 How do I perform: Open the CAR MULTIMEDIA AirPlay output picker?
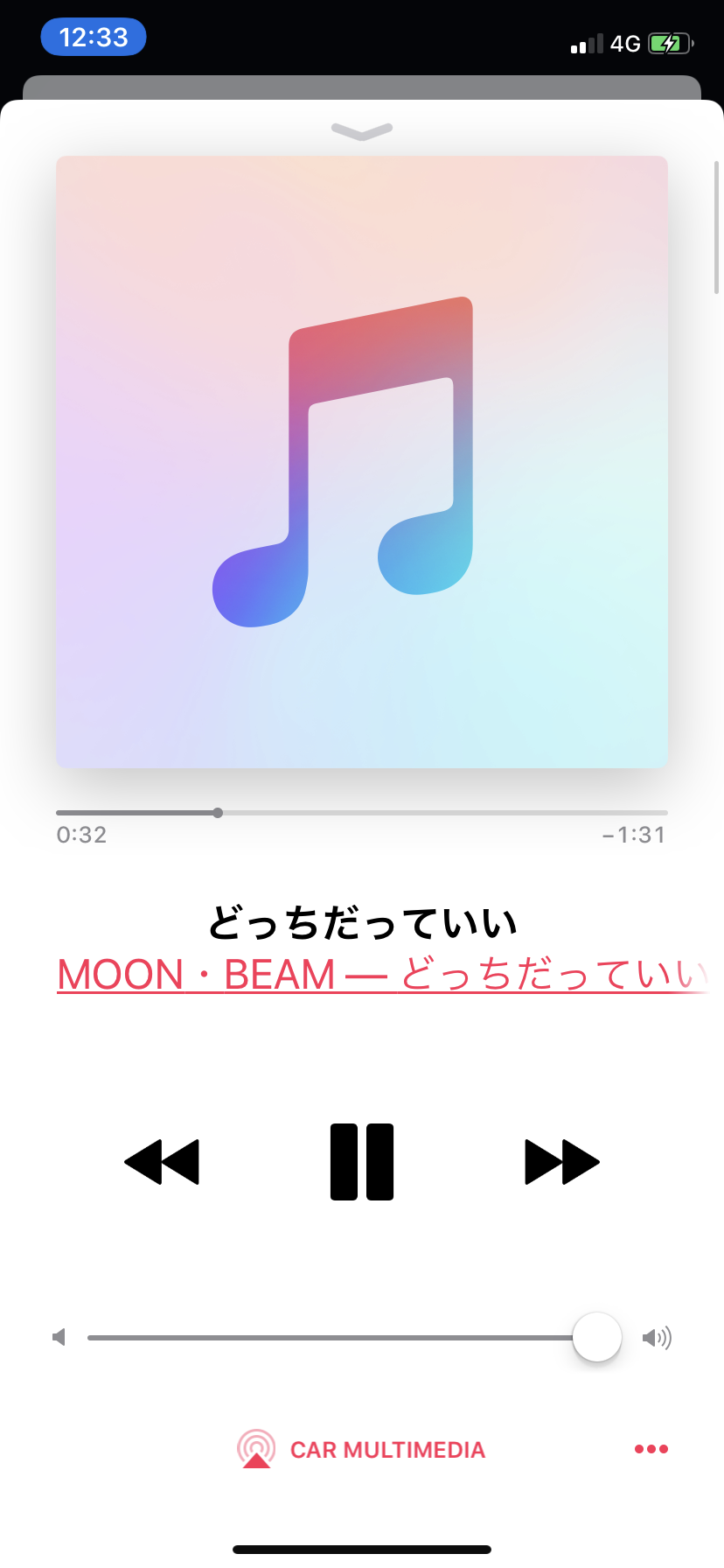[362, 1449]
